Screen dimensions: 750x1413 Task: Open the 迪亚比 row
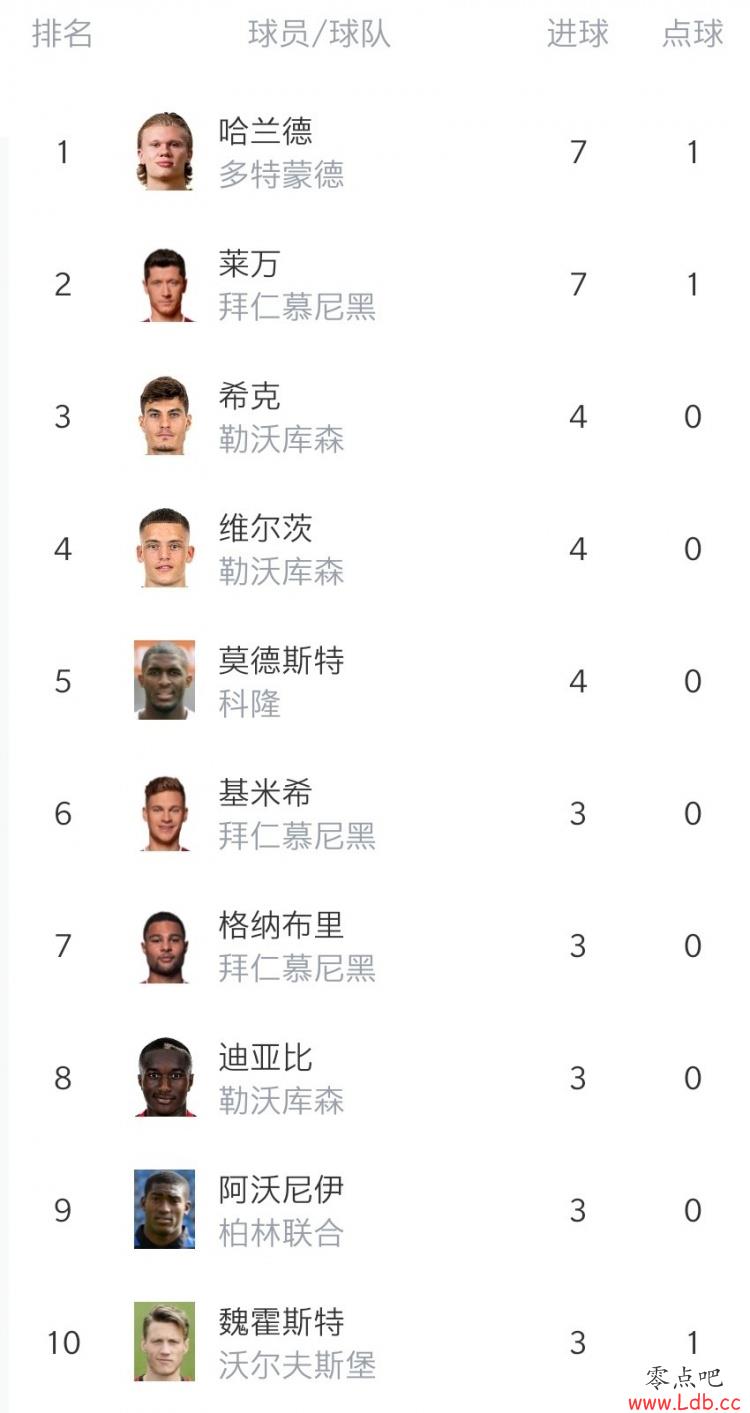(x=375, y=1077)
